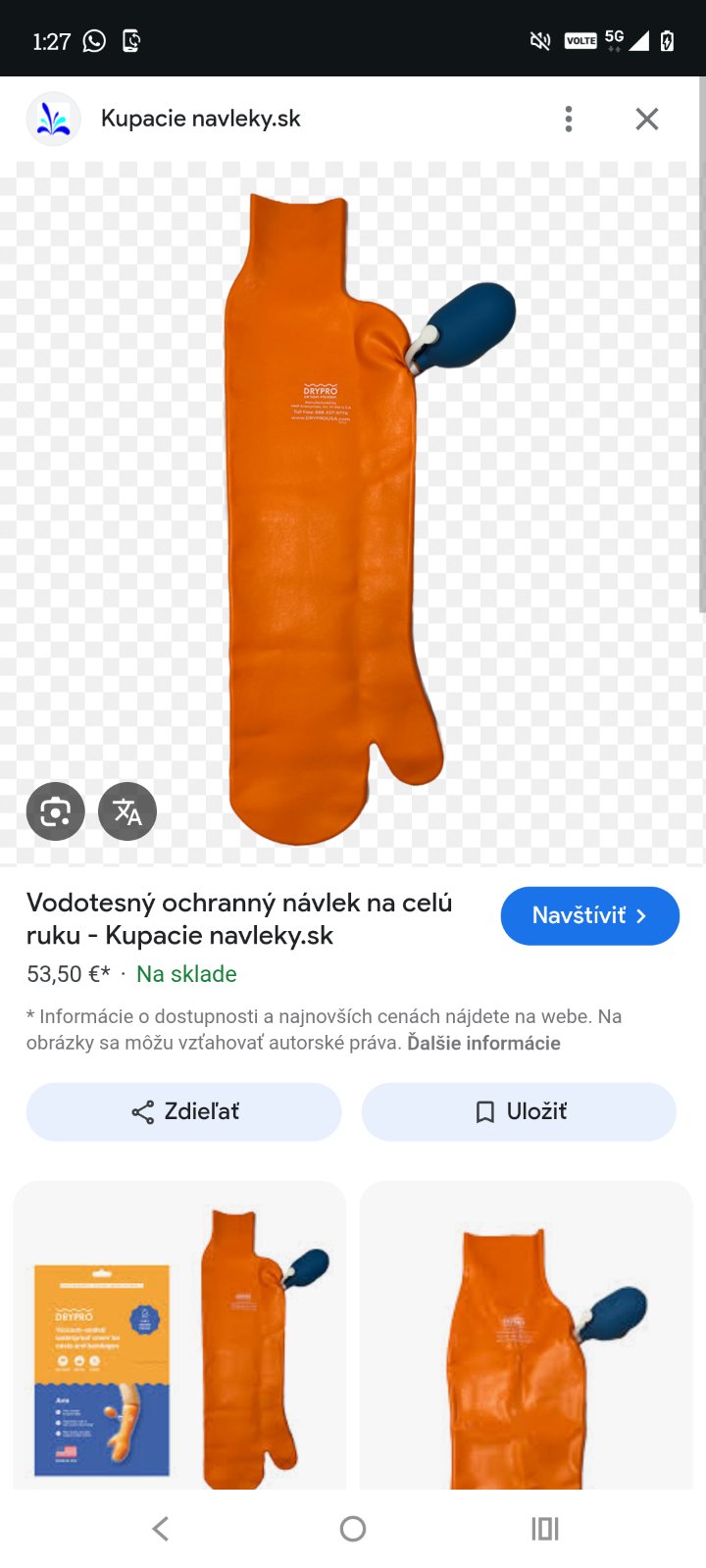
Task: Go to the home screen
Action: [353, 1528]
